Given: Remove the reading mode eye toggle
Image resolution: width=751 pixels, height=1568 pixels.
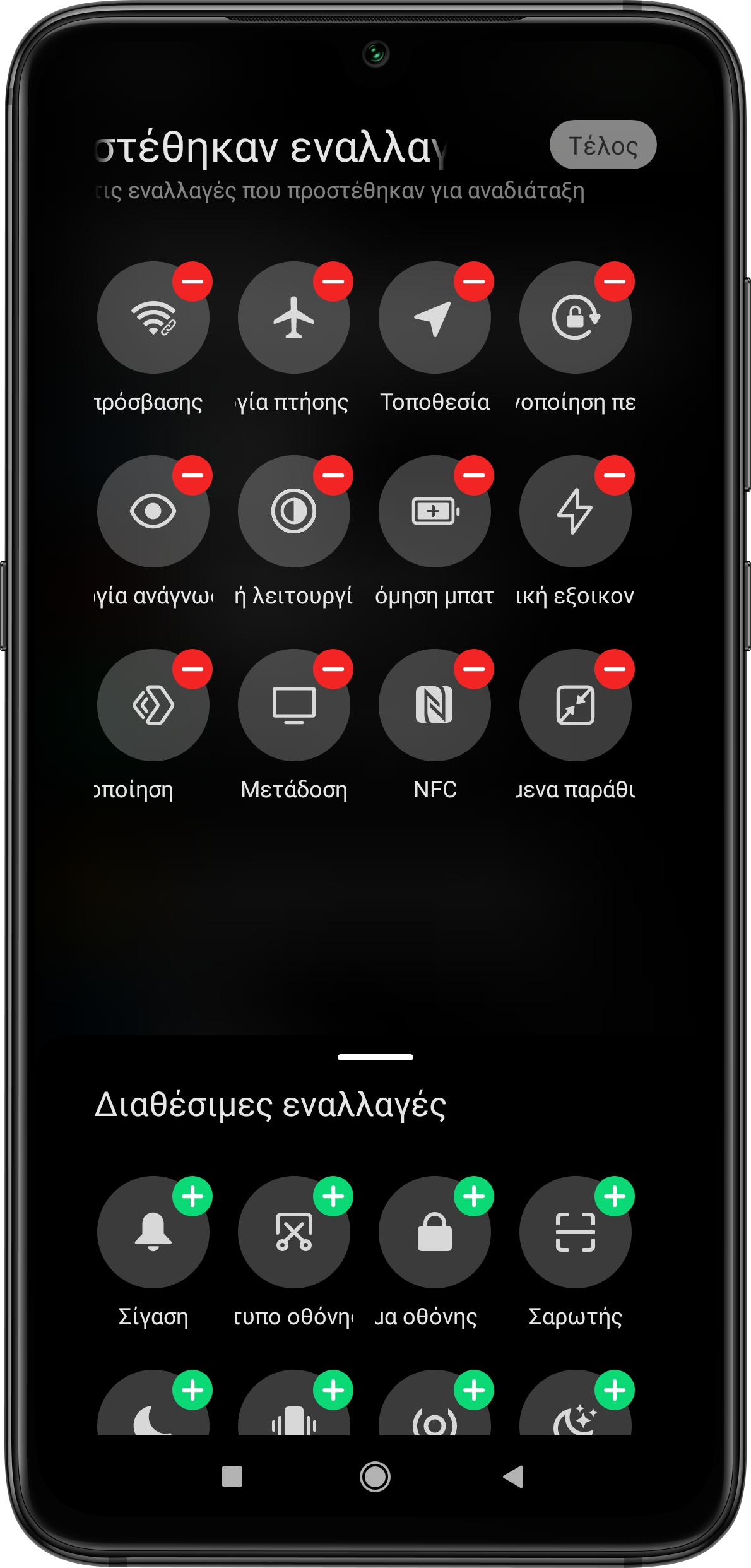Looking at the screenshot, I should coord(192,475).
